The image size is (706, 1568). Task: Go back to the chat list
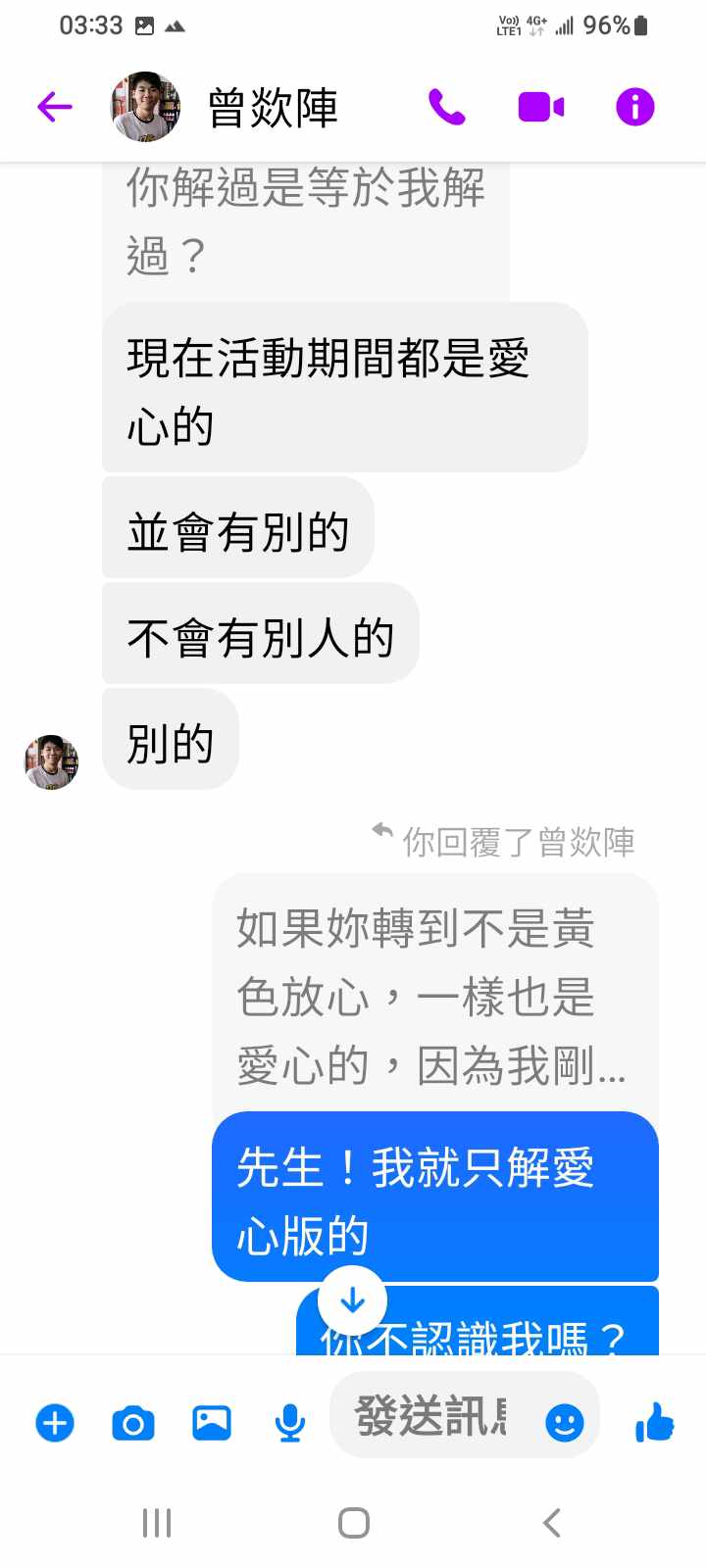(x=55, y=106)
